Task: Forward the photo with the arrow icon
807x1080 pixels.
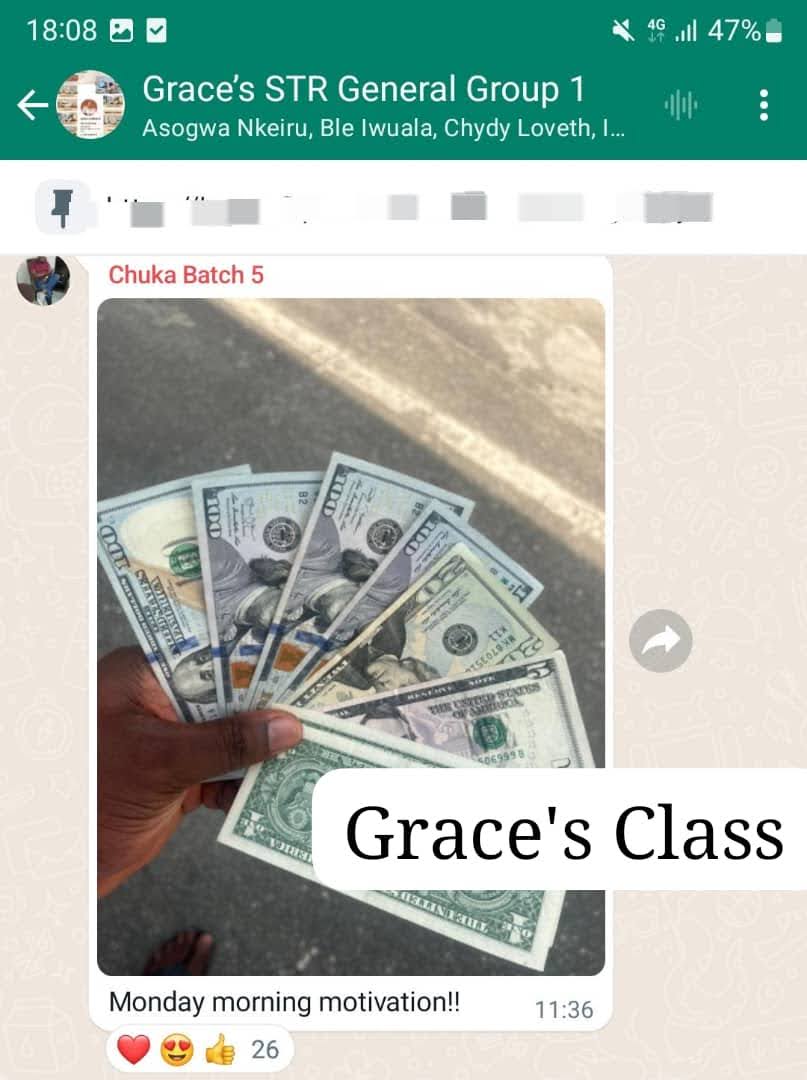Action: [x=660, y=640]
